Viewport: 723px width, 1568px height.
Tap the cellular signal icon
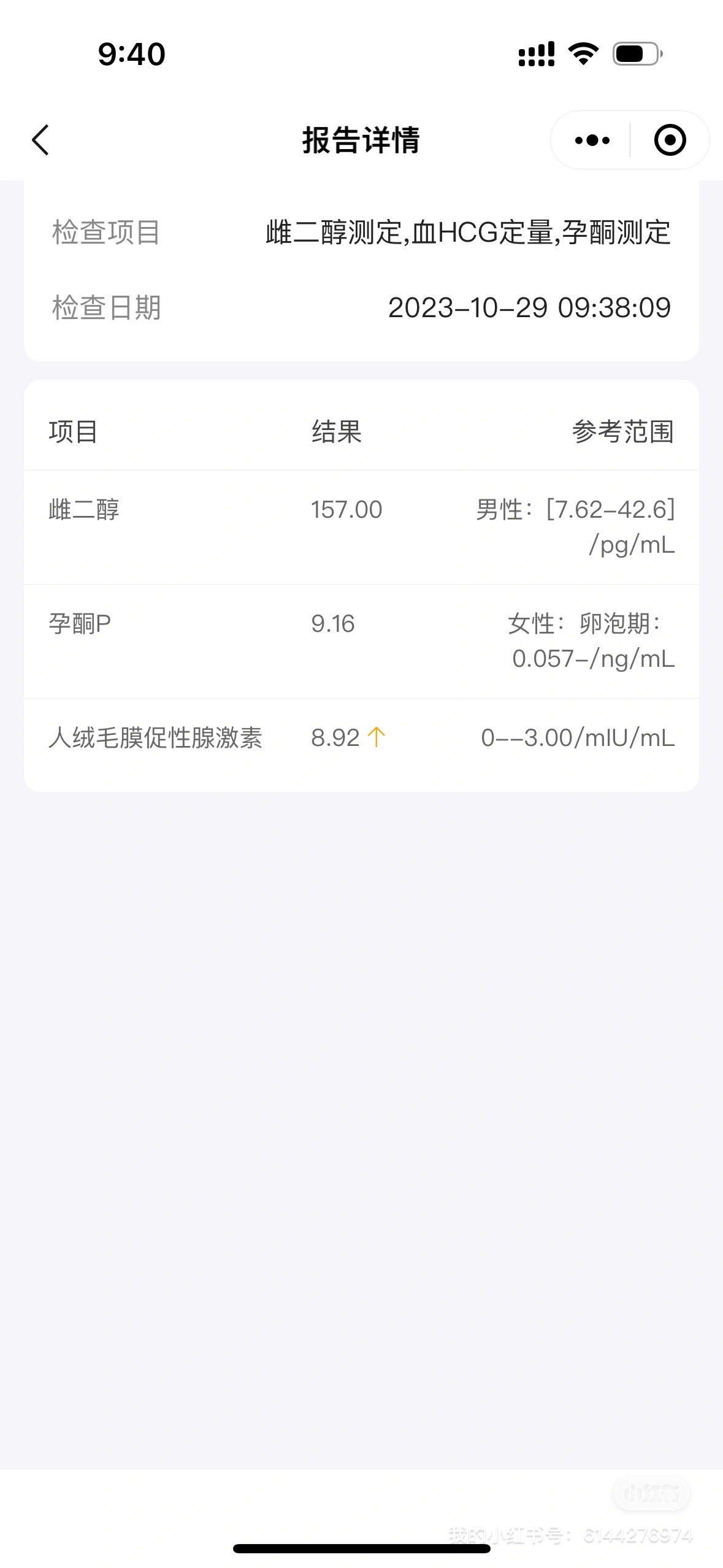[536, 54]
